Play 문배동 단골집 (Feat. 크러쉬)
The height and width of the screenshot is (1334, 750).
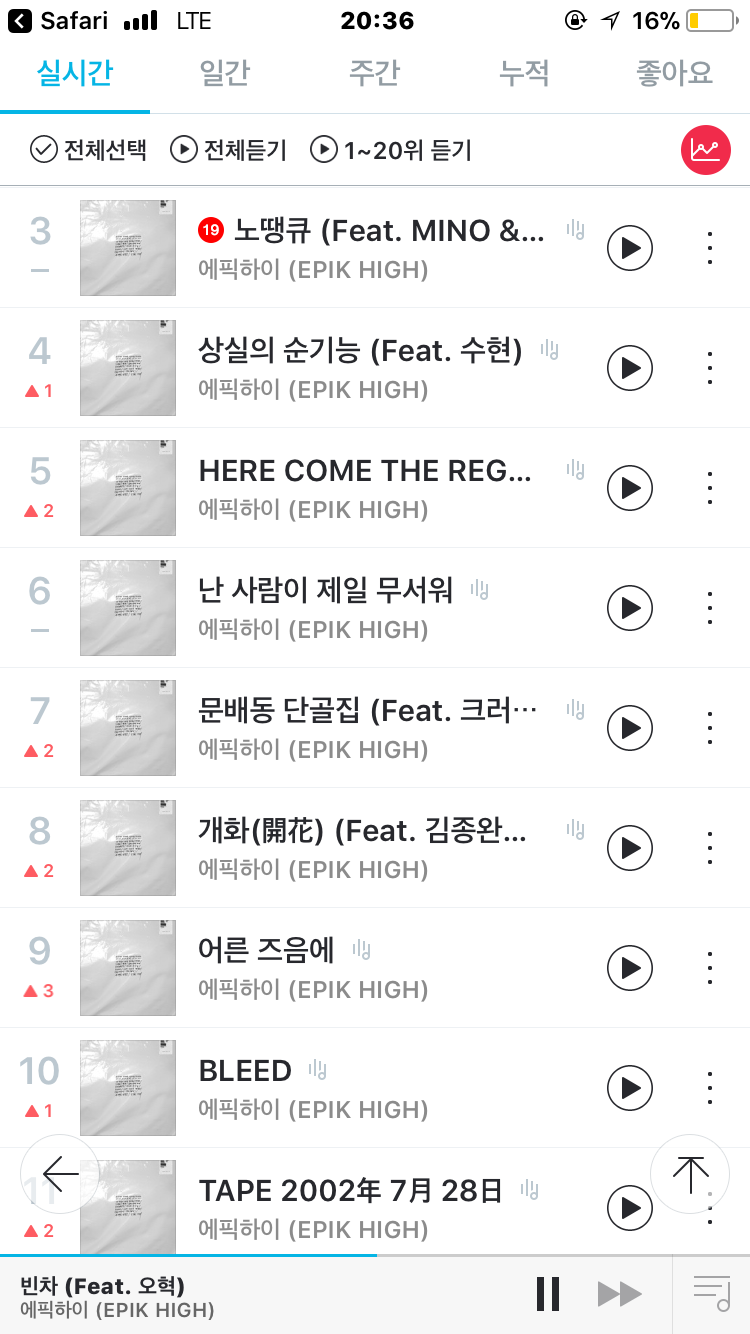[630, 728]
